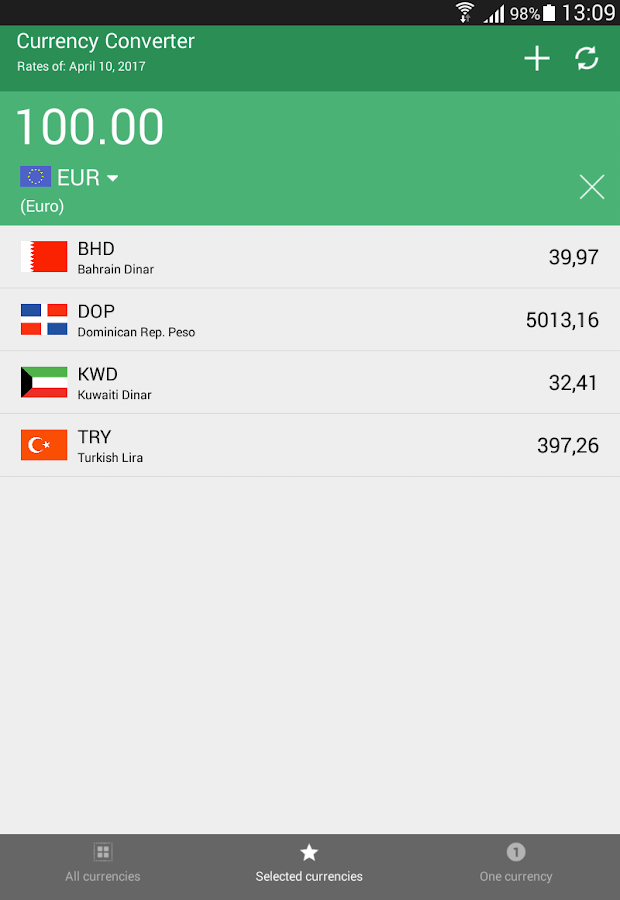Refresh the exchange rates
The image size is (620, 900).
pos(587,58)
